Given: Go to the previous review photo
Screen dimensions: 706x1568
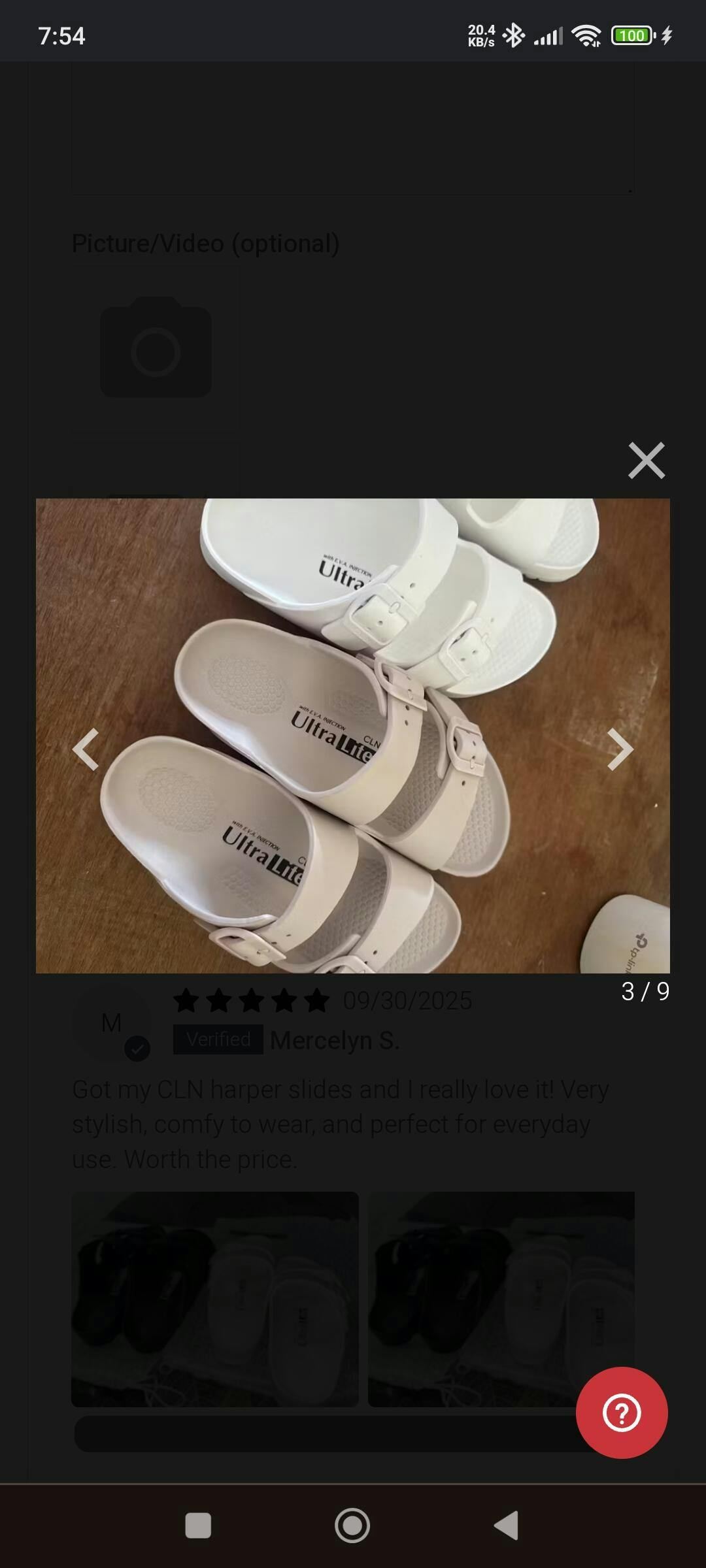Looking at the screenshot, I should [86, 749].
